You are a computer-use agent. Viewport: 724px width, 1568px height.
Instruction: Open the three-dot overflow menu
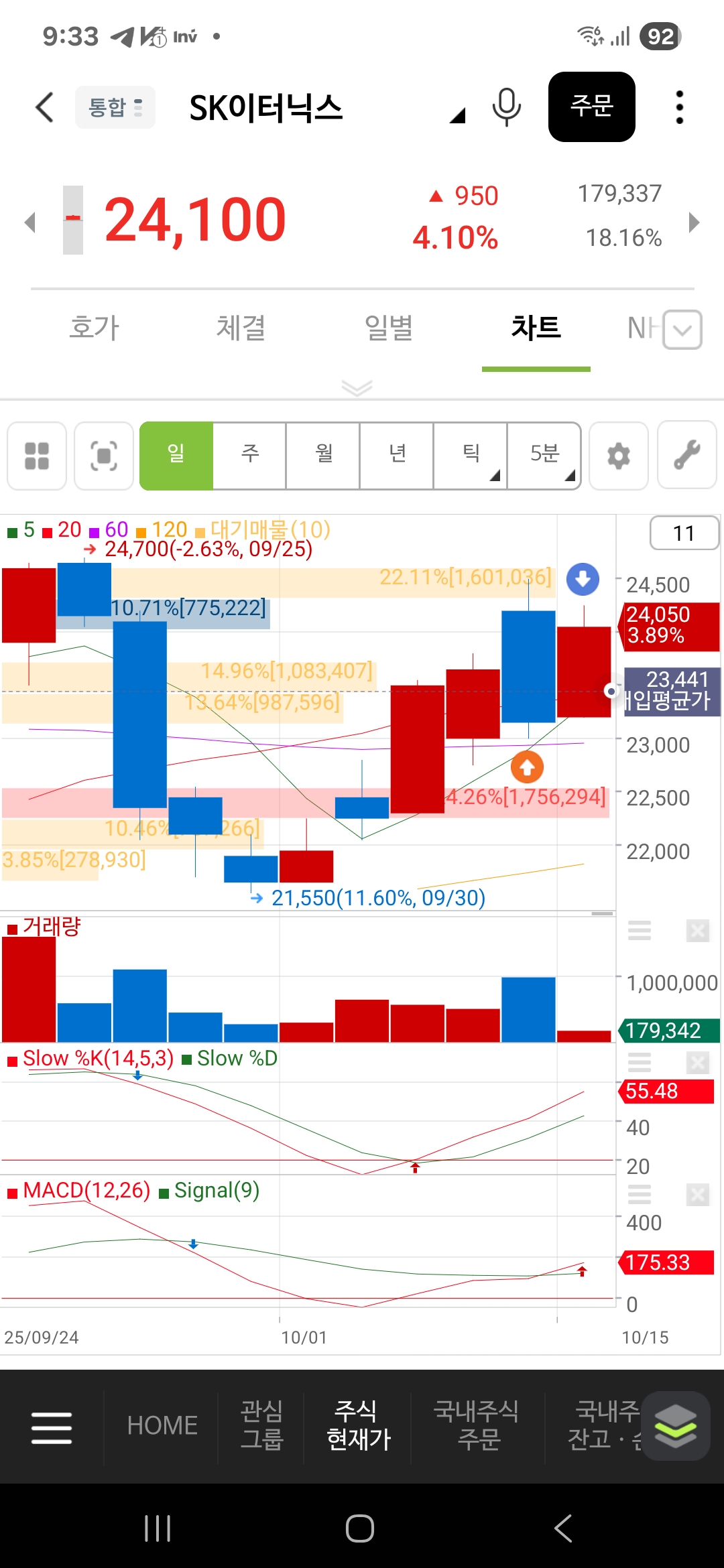coord(679,107)
